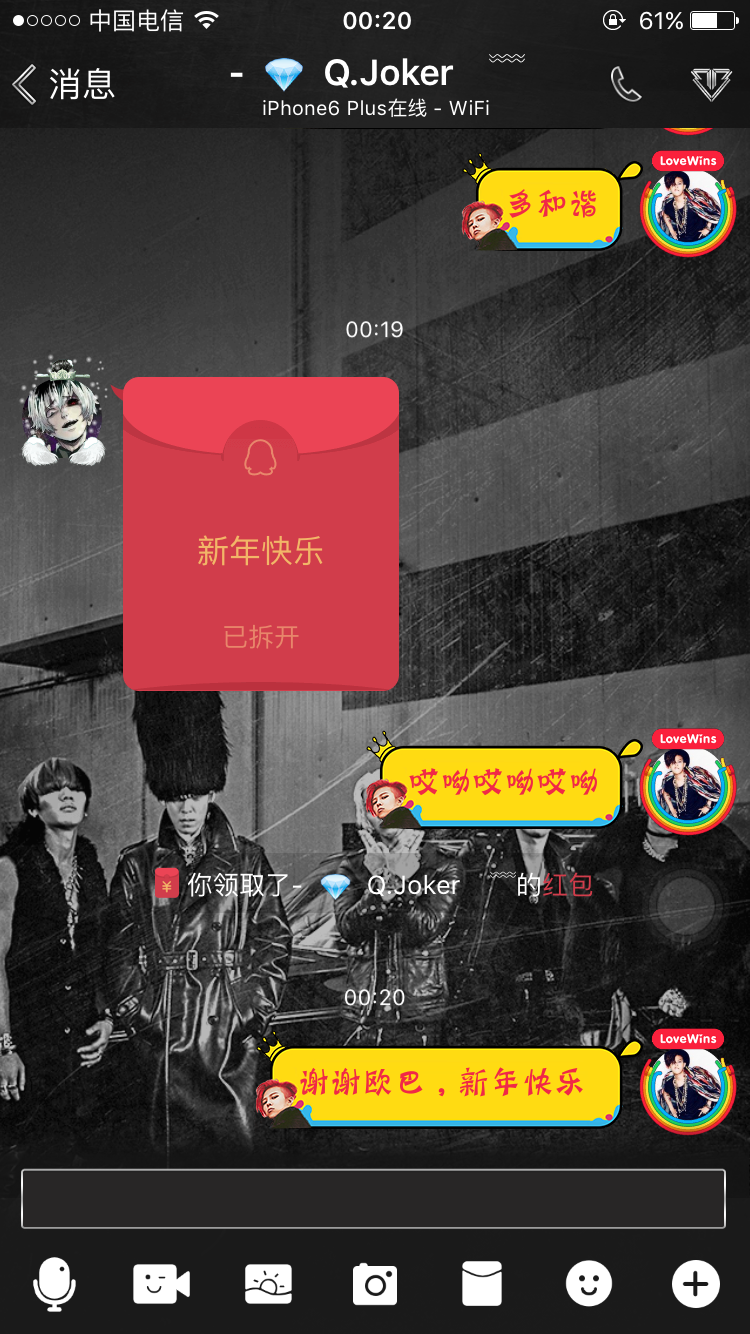Open chat settings diamond icon
Image resolution: width=750 pixels, height=1334 pixels.
pyautogui.click(x=711, y=85)
